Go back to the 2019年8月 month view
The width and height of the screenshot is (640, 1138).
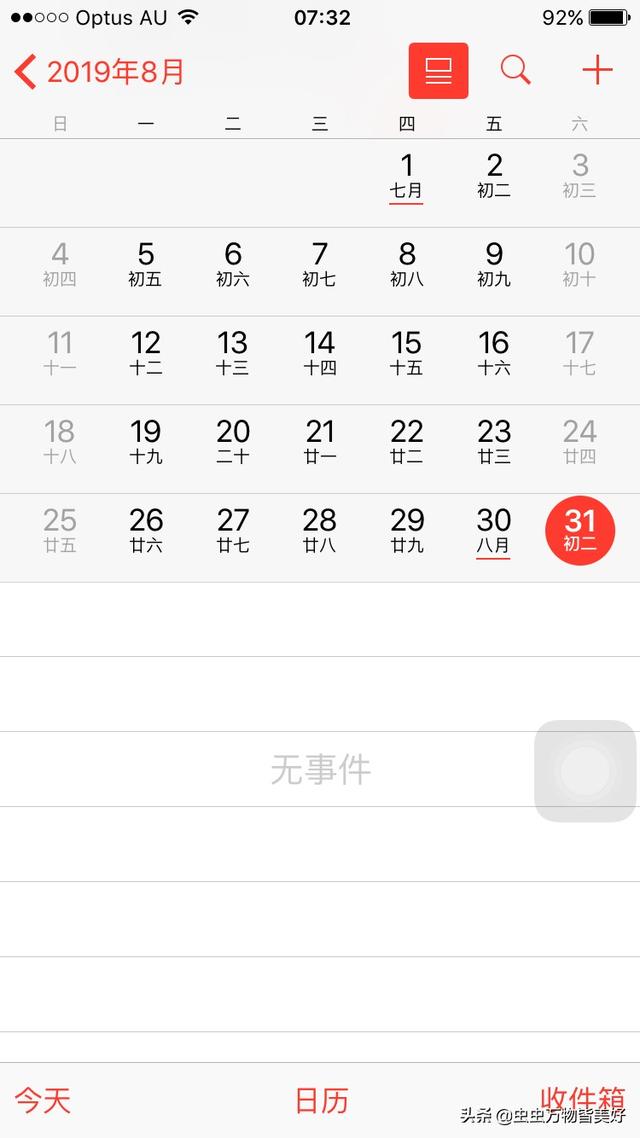[x=99, y=72]
